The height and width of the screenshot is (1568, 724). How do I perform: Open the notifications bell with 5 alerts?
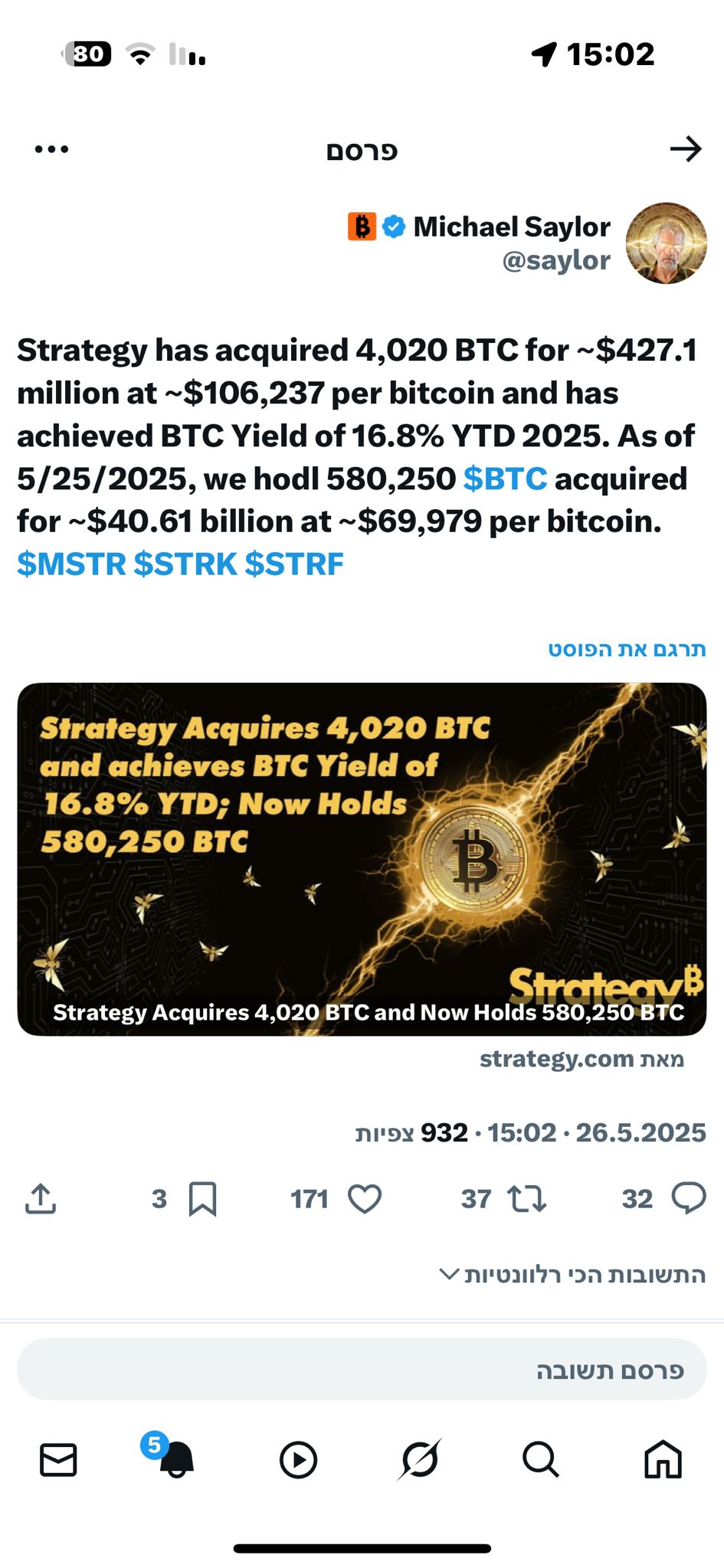click(x=175, y=1460)
